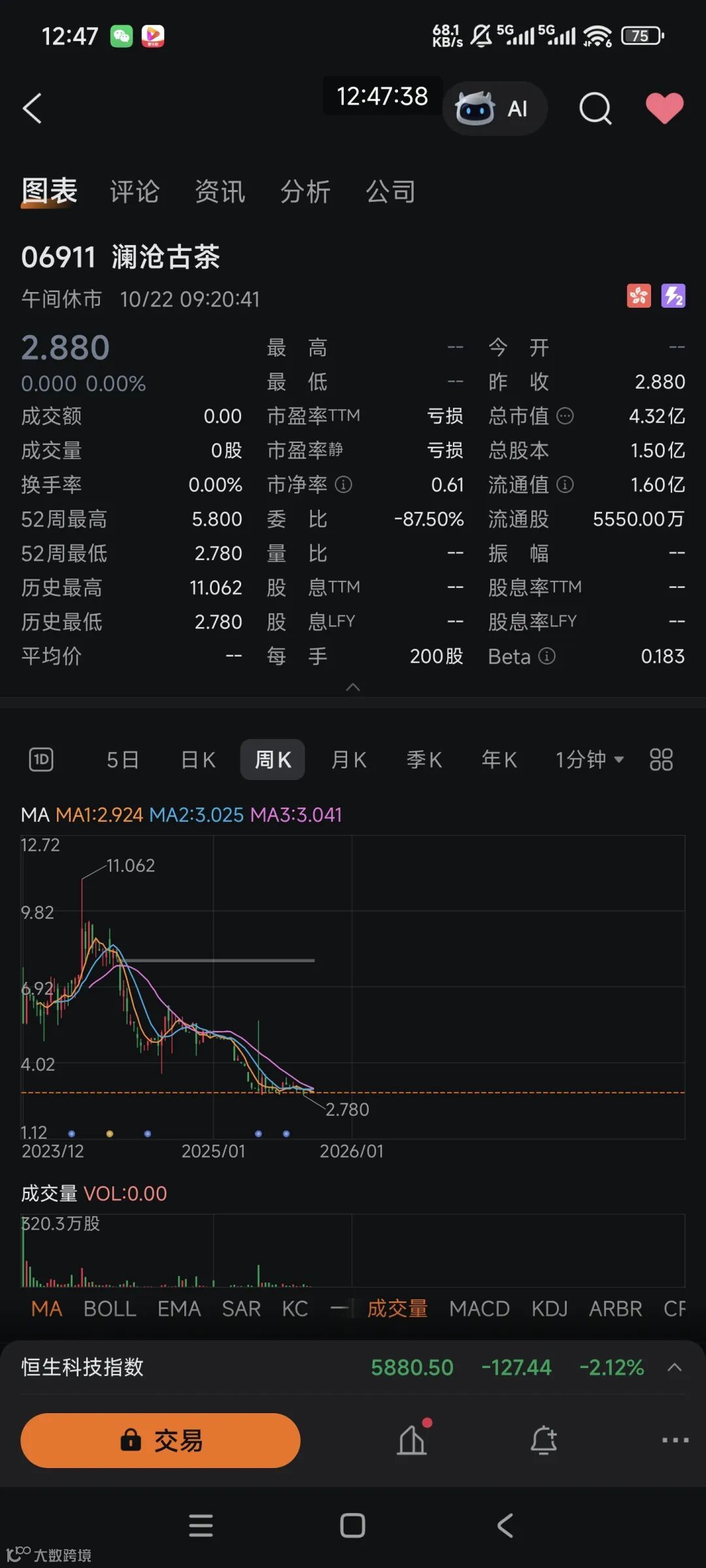Open the 公司 tab
This screenshot has width=706, height=1568.
point(391,192)
